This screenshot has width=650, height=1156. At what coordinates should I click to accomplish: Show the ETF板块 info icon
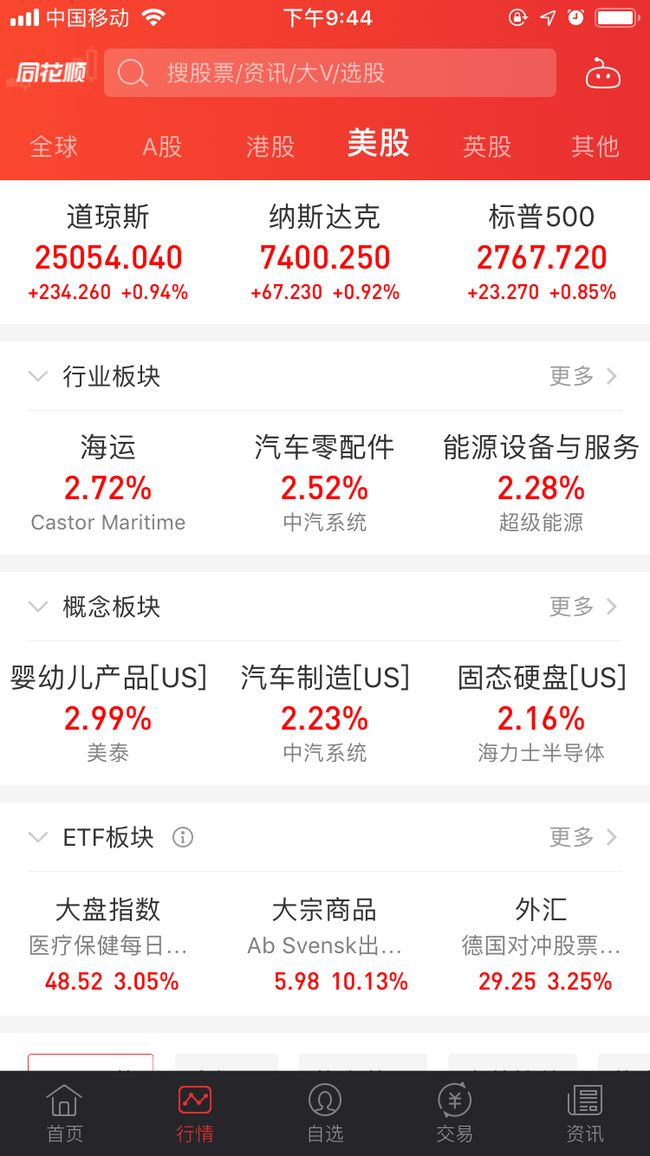183,838
